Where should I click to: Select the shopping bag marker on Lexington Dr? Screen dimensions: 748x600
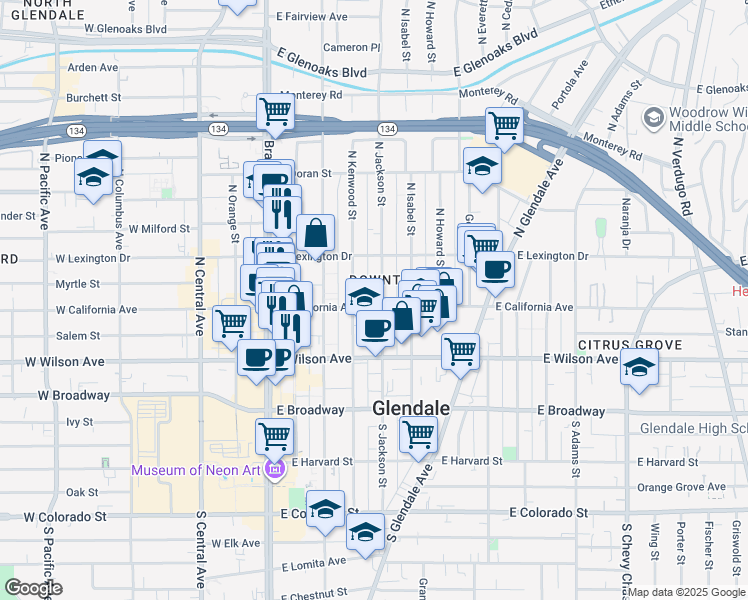tap(315, 234)
